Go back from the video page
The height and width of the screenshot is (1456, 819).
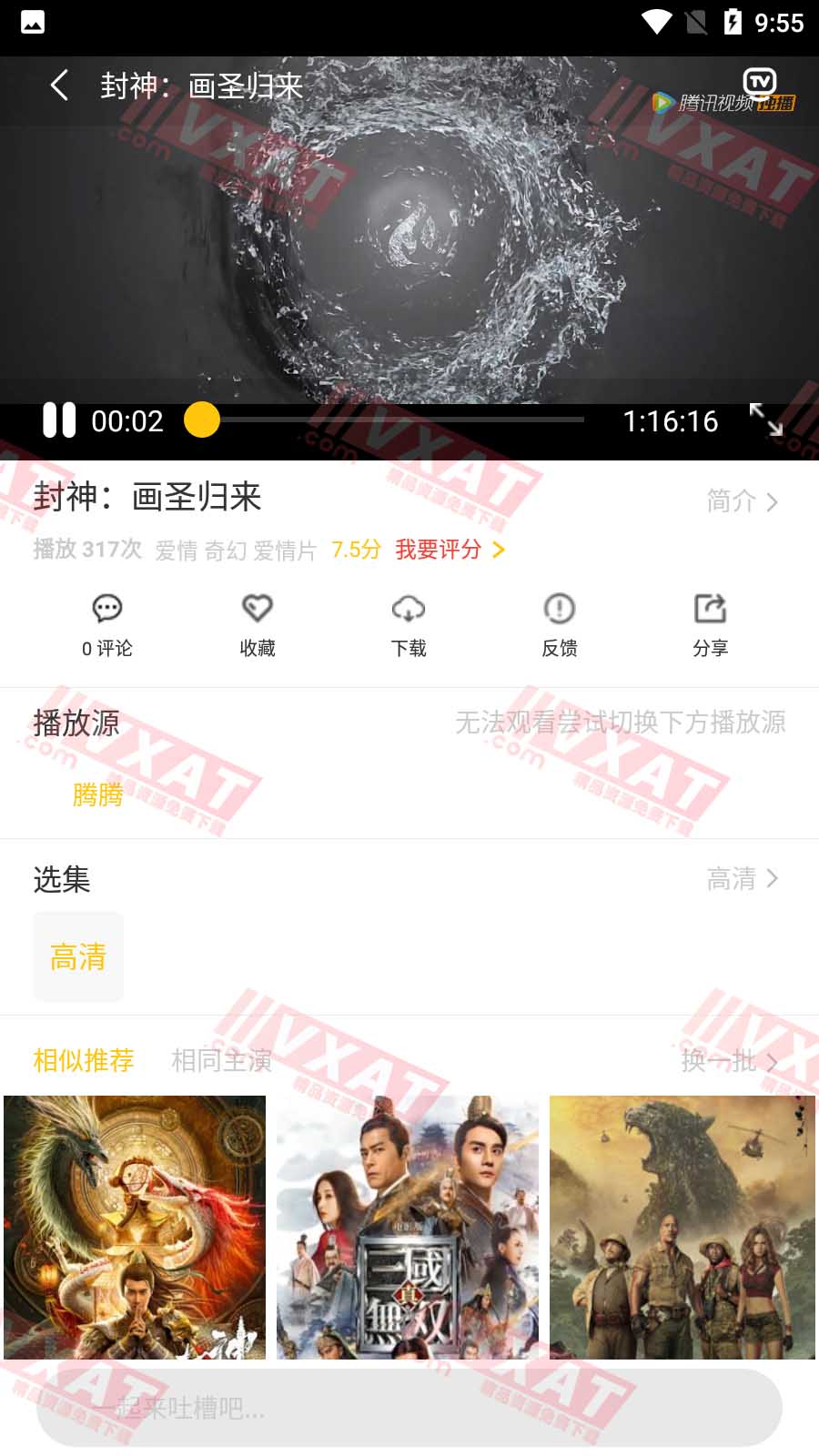(60, 86)
